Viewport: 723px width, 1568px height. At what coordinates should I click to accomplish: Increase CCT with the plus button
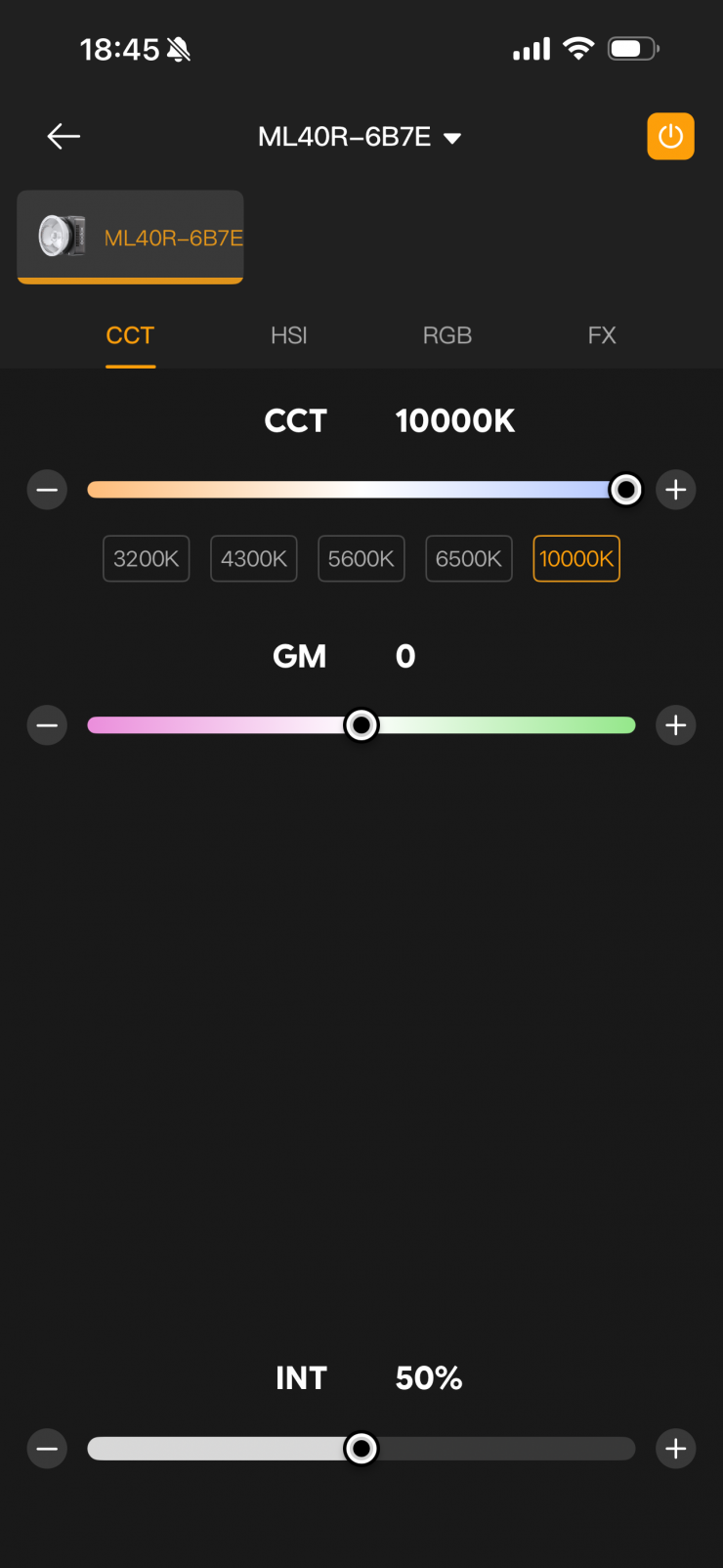676,490
